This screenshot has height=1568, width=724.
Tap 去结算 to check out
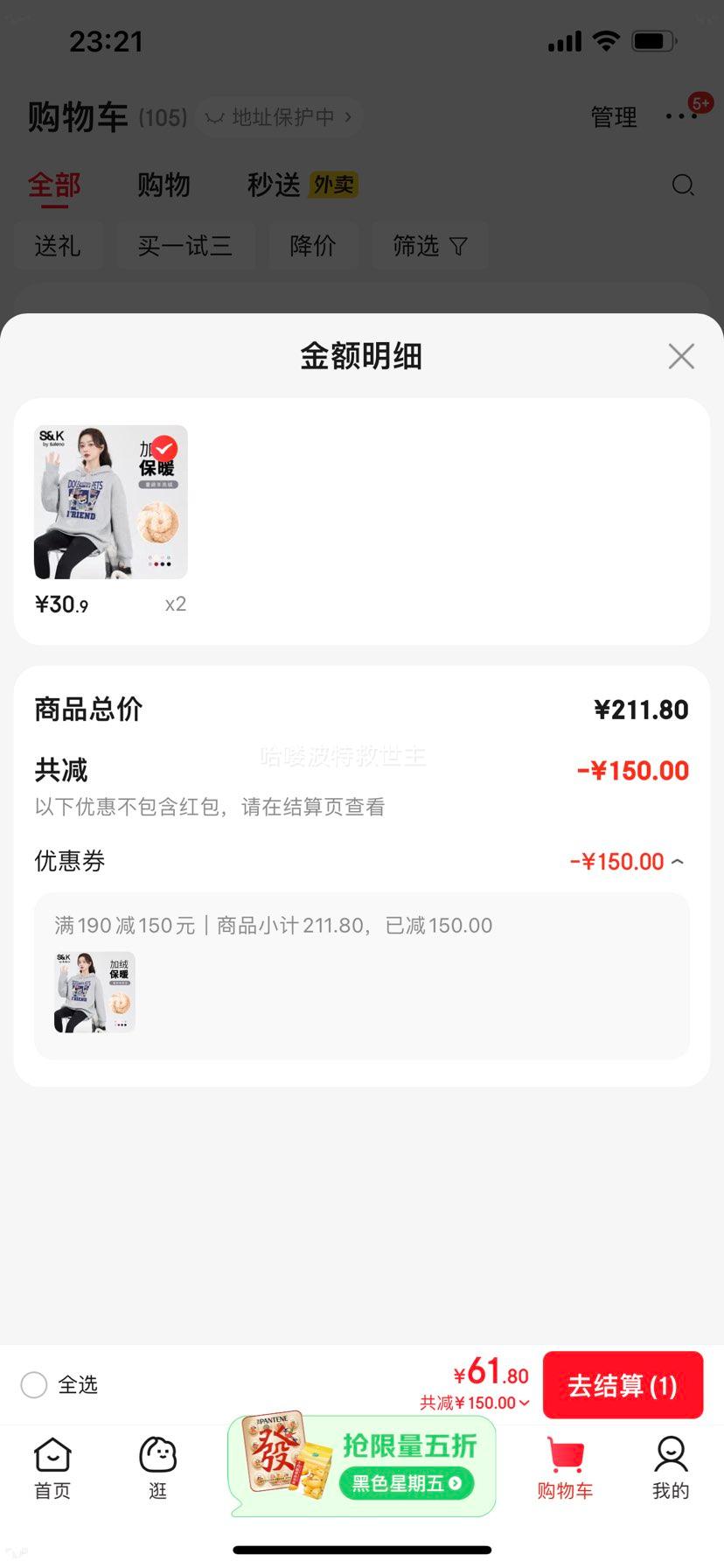(623, 1385)
